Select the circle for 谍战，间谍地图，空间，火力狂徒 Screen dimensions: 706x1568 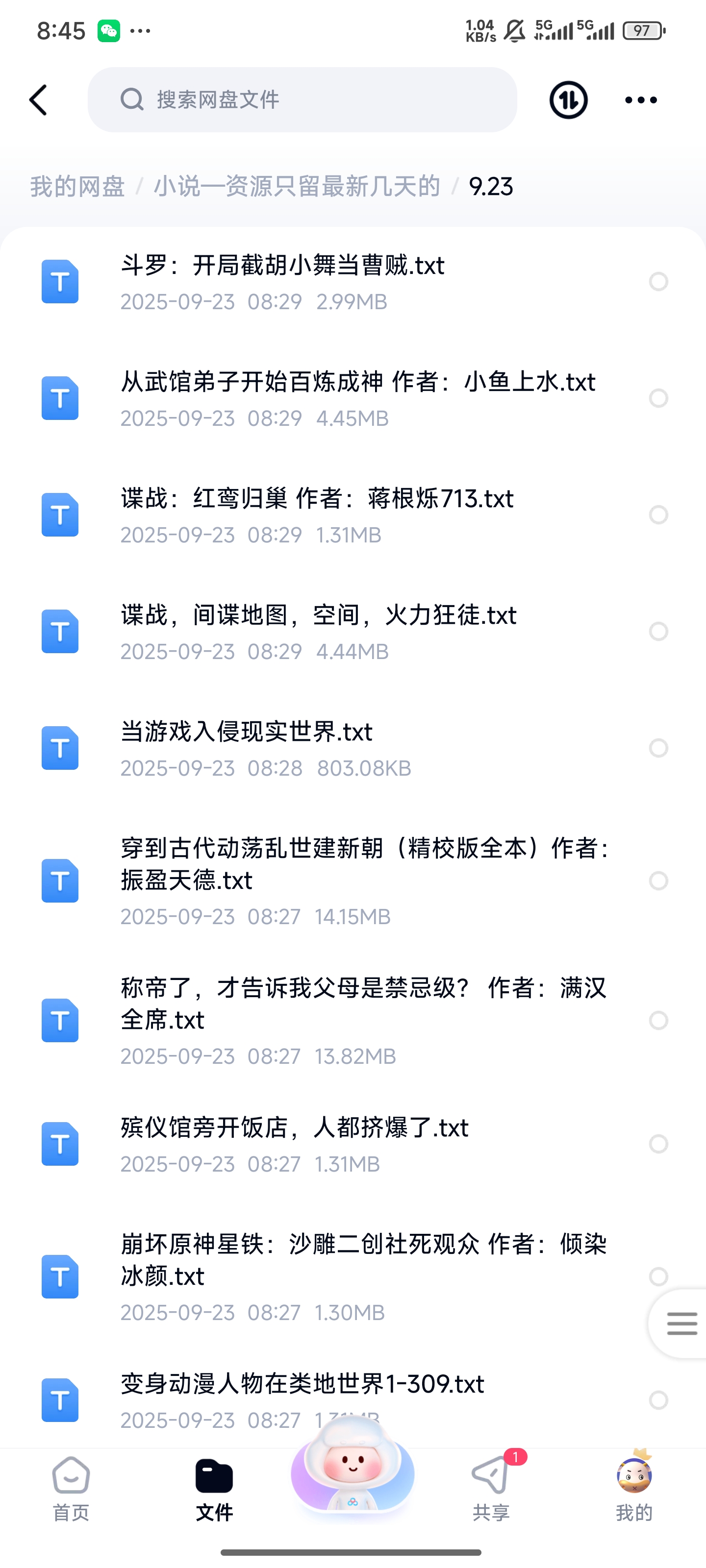[x=658, y=631]
